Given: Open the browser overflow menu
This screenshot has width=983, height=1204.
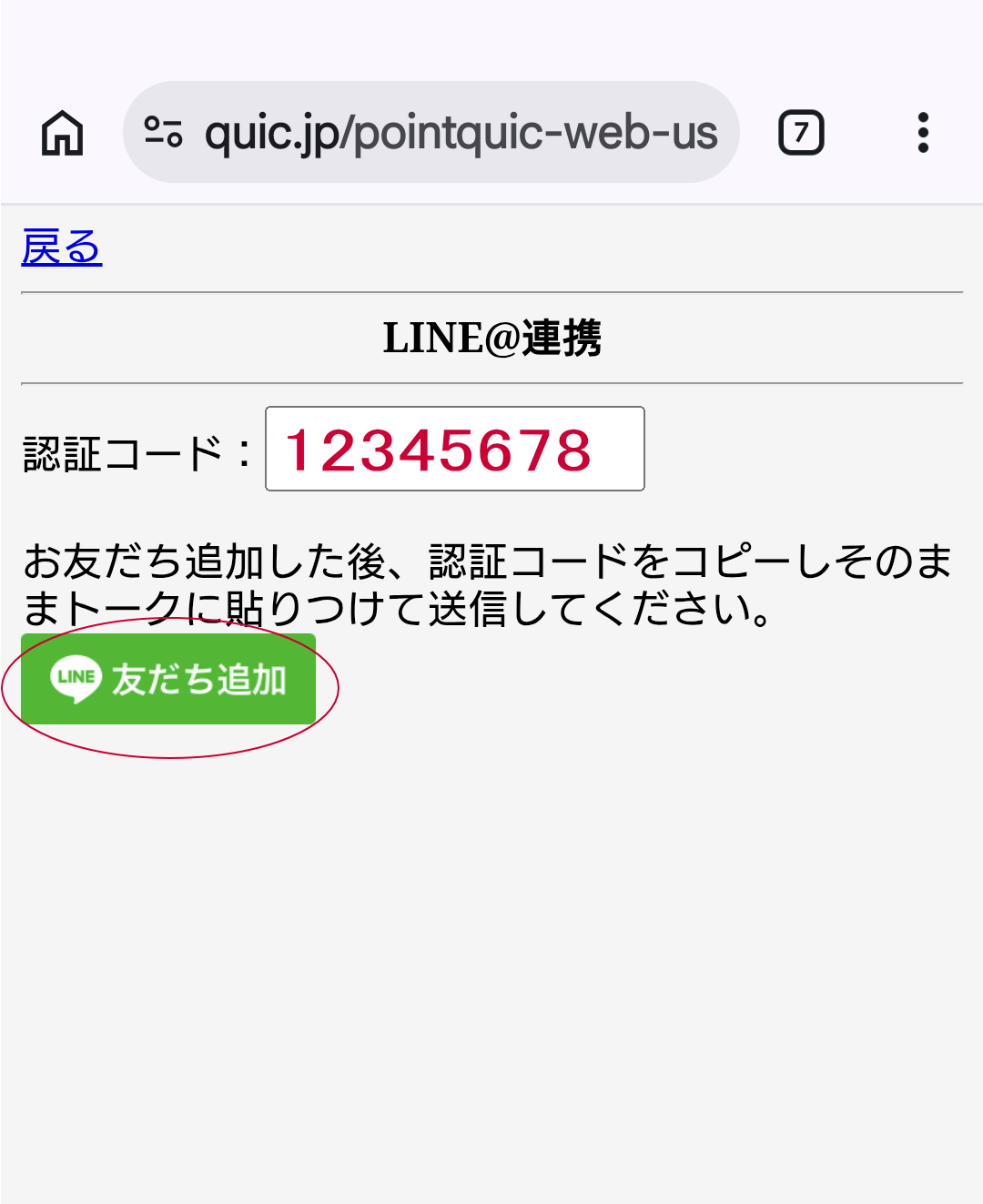Looking at the screenshot, I should [x=923, y=133].
